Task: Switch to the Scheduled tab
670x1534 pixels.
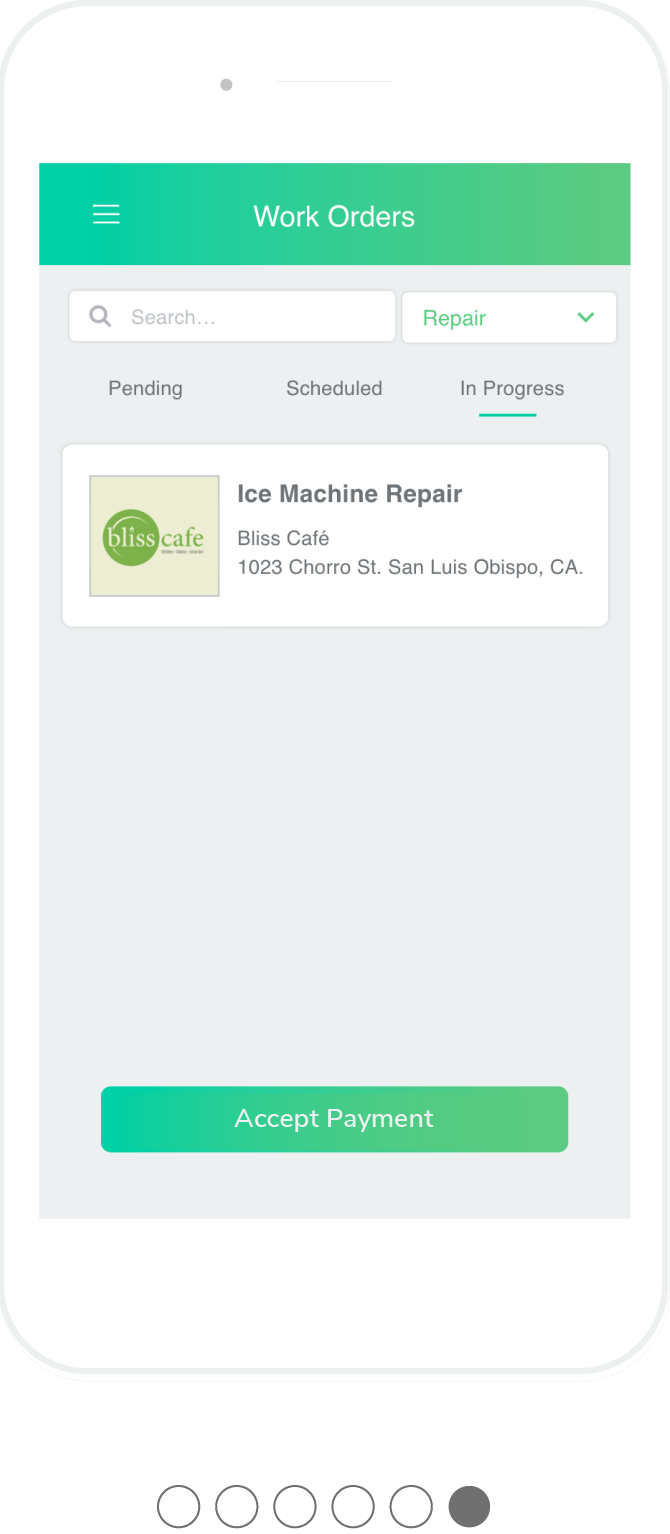Action: [x=334, y=389]
